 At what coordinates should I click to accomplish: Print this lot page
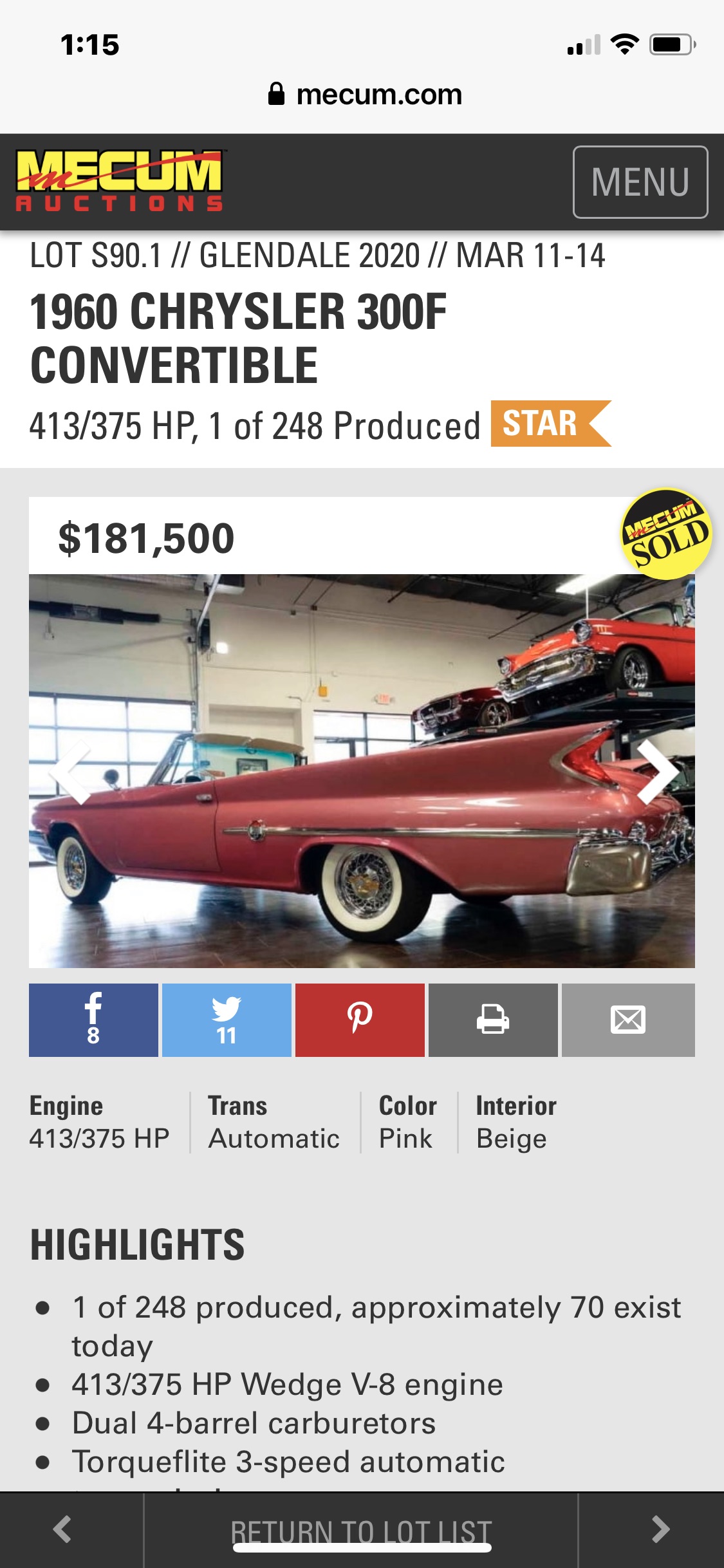(493, 1020)
